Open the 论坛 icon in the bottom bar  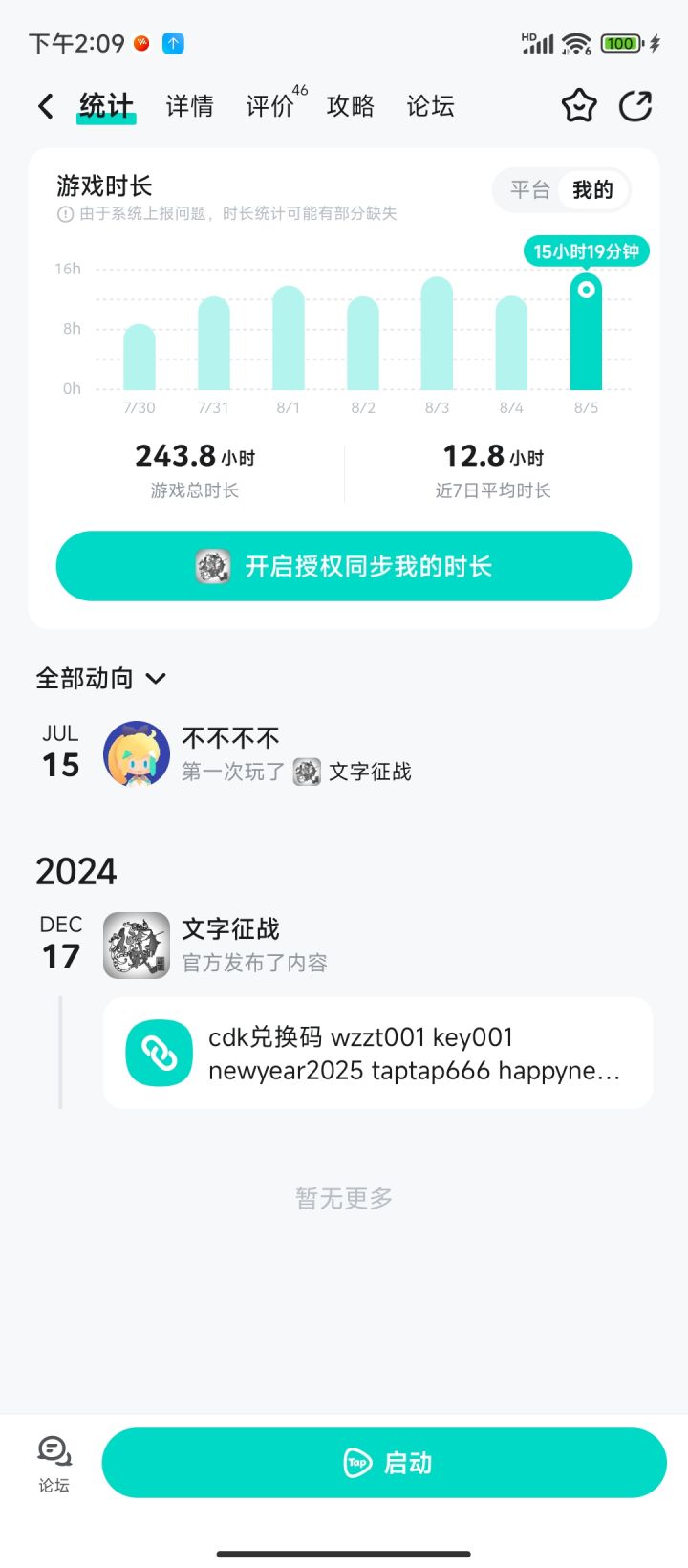(x=54, y=1463)
